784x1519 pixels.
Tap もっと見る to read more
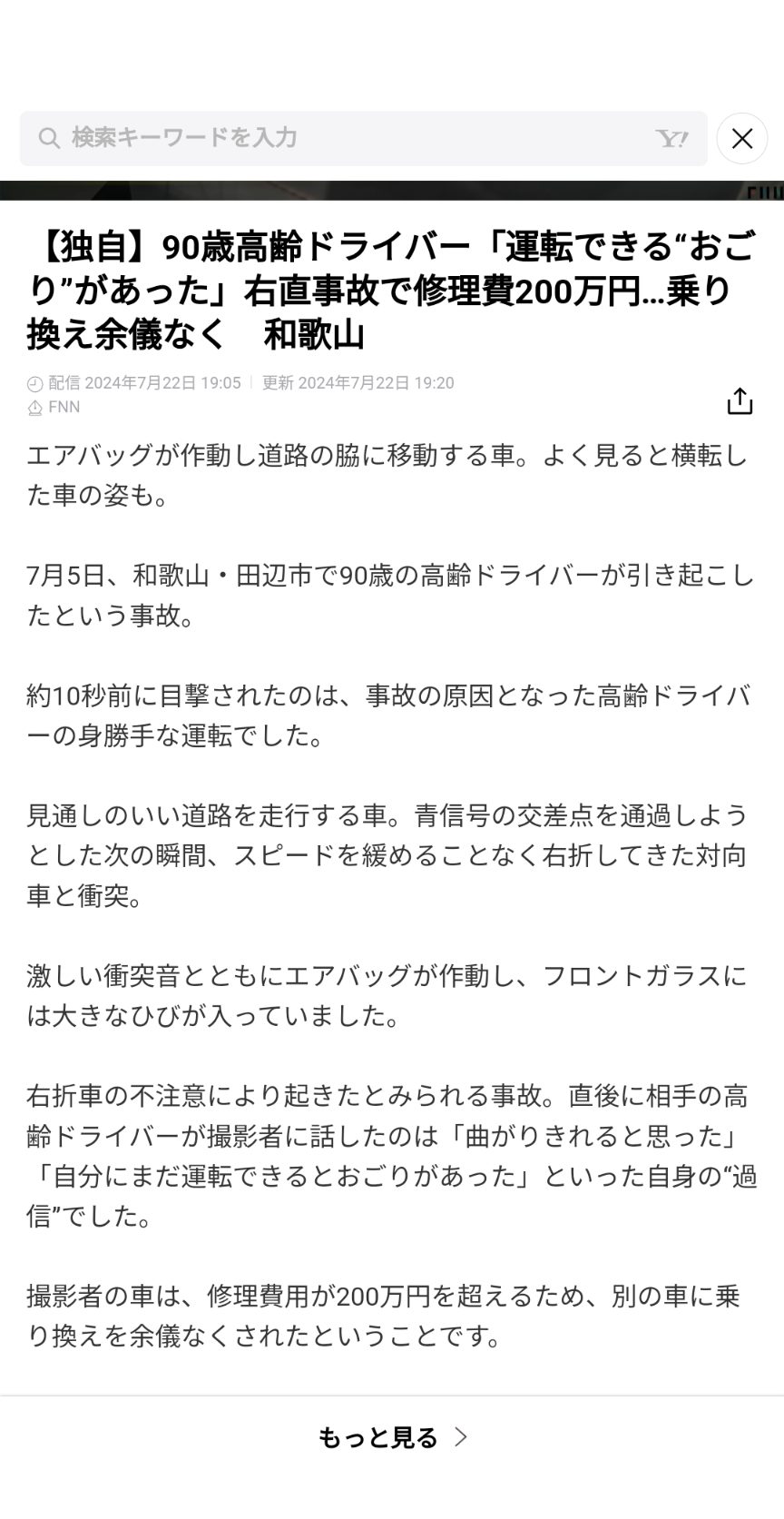(x=392, y=1437)
